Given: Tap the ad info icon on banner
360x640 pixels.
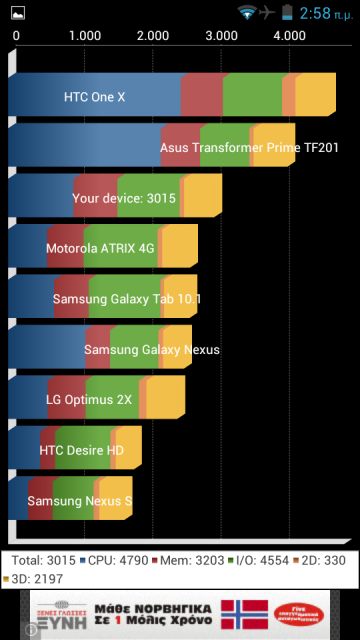Looking at the screenshot, I should [30, 631].
